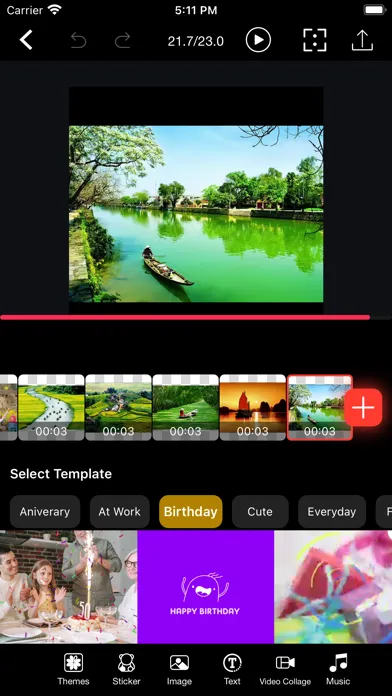Image resolution: width=392 pixels, height=696 pixels.
Task: Add Music to the video
Action: [338, 669]
